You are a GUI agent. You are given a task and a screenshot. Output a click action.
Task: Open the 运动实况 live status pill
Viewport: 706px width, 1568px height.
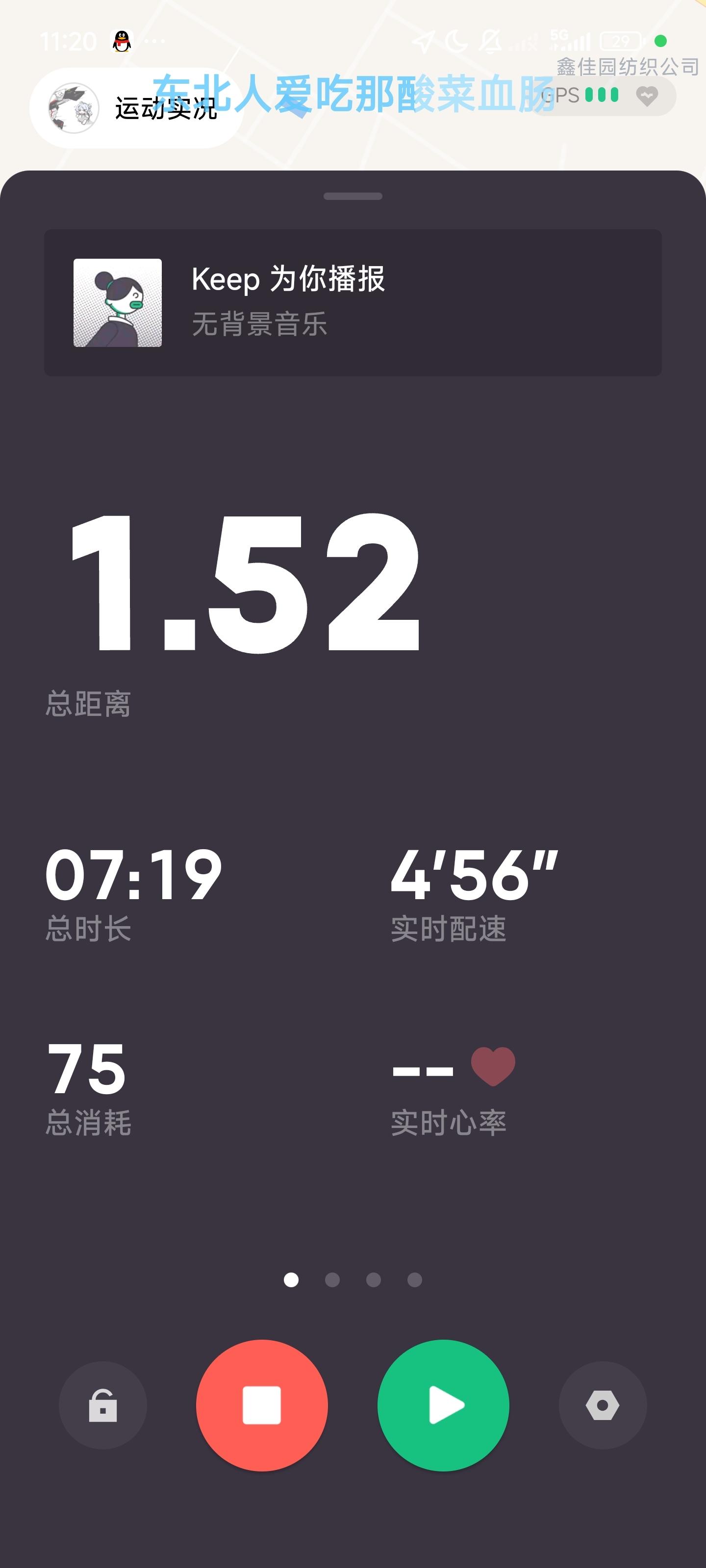coord(135,108)
